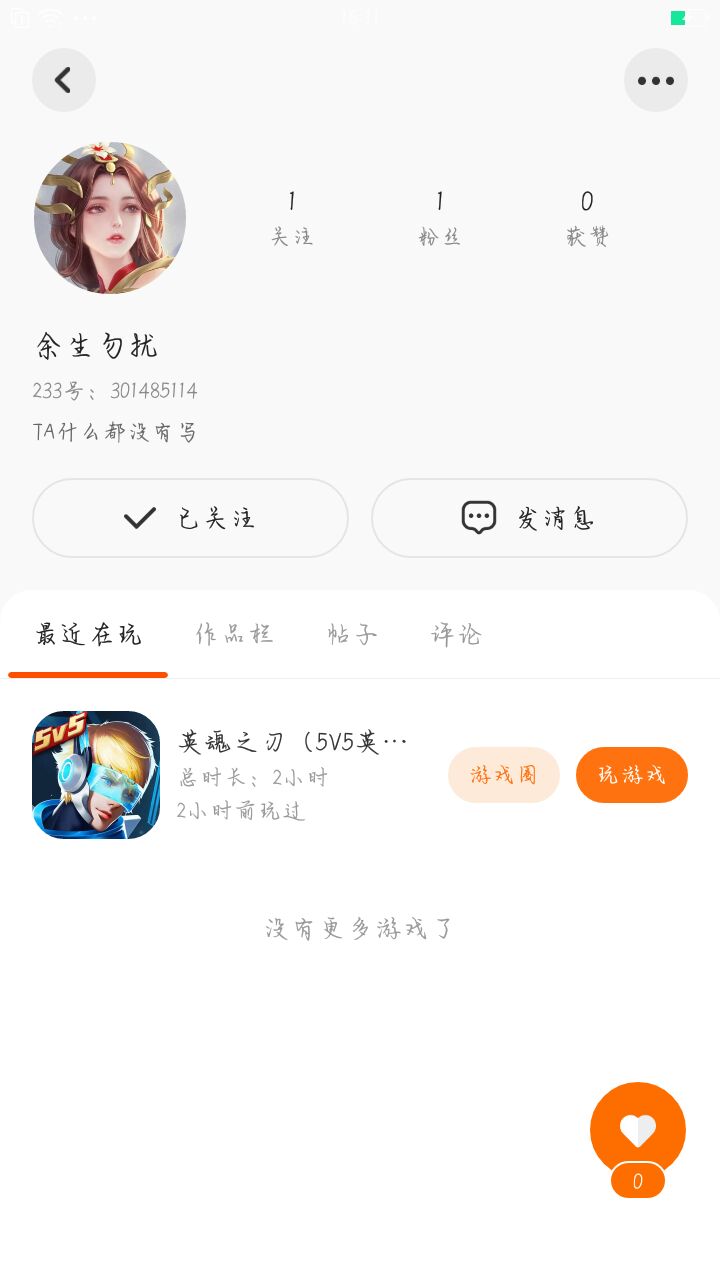This screenshot has width=720, height=1280.
Task: Tap 玩游戏 to play 英魂之刃
Action: click(632, 775)
